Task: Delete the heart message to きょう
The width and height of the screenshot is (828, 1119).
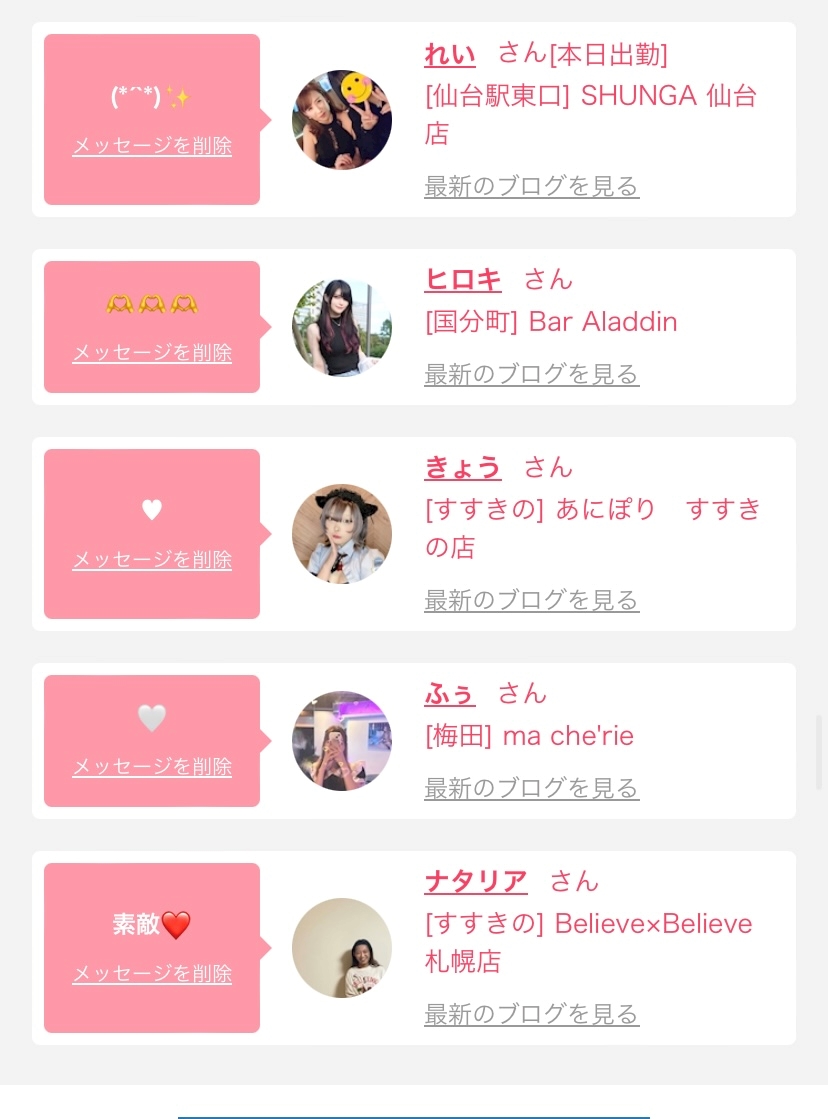Action: click(152, 560)
